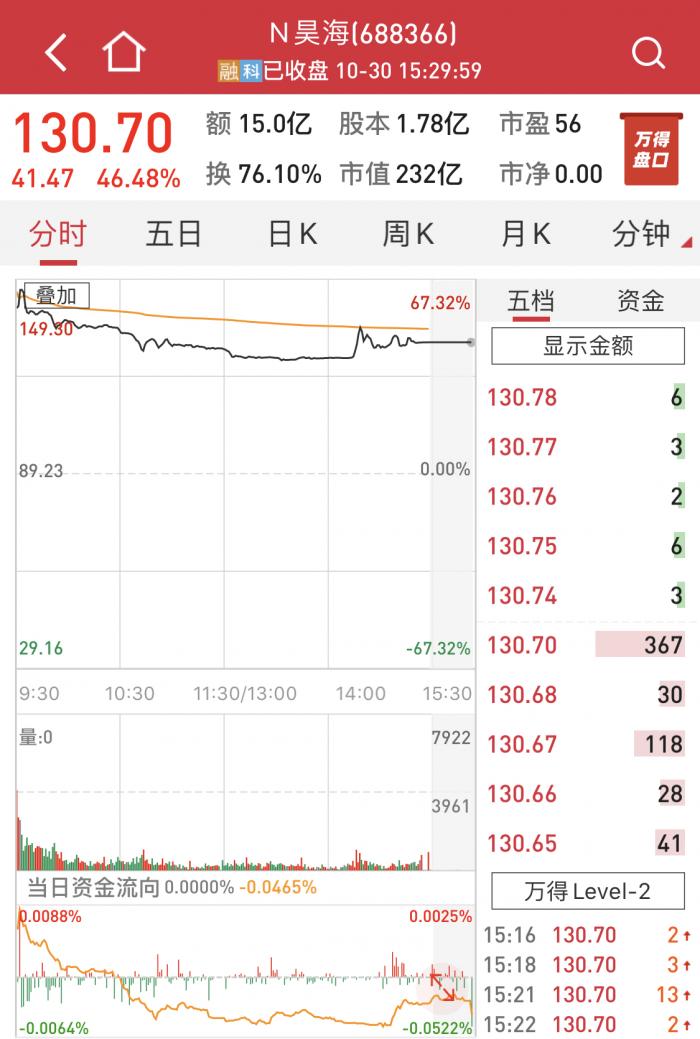Select the 周K chart tab

pyautogui.click(x=408, y=234)
